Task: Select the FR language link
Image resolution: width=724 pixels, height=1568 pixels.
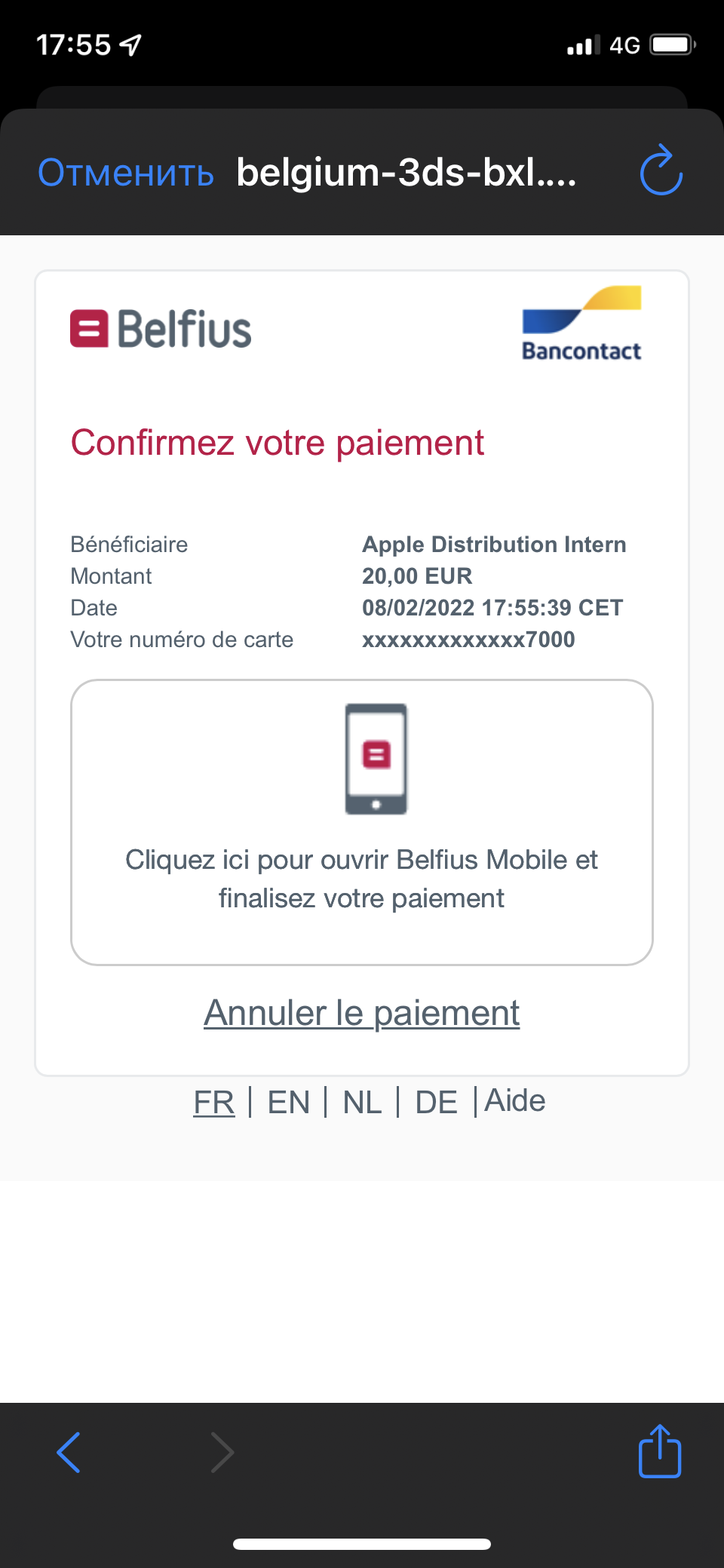Action: point(214,1102)
